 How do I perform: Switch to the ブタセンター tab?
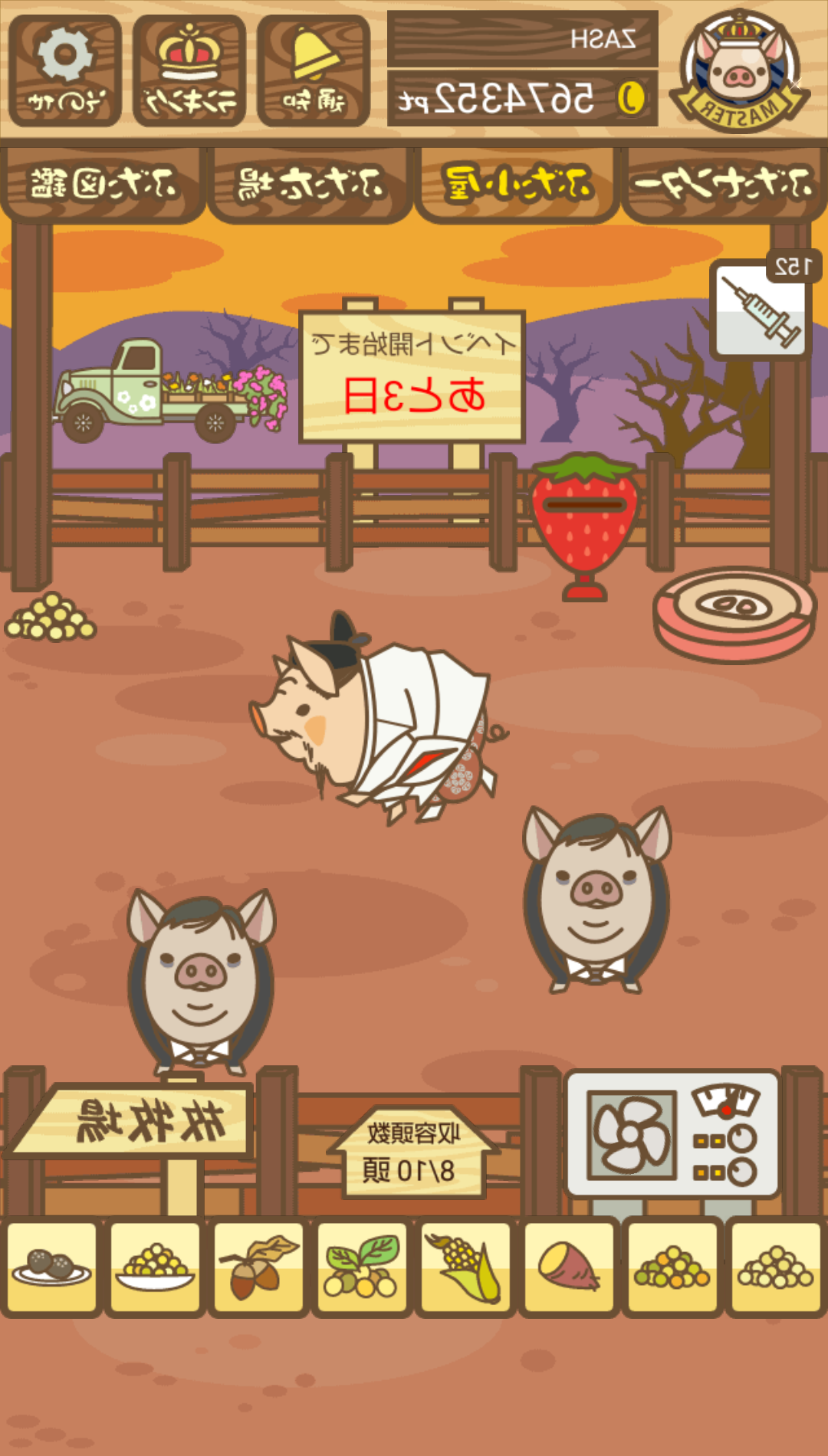click(724, 185)
